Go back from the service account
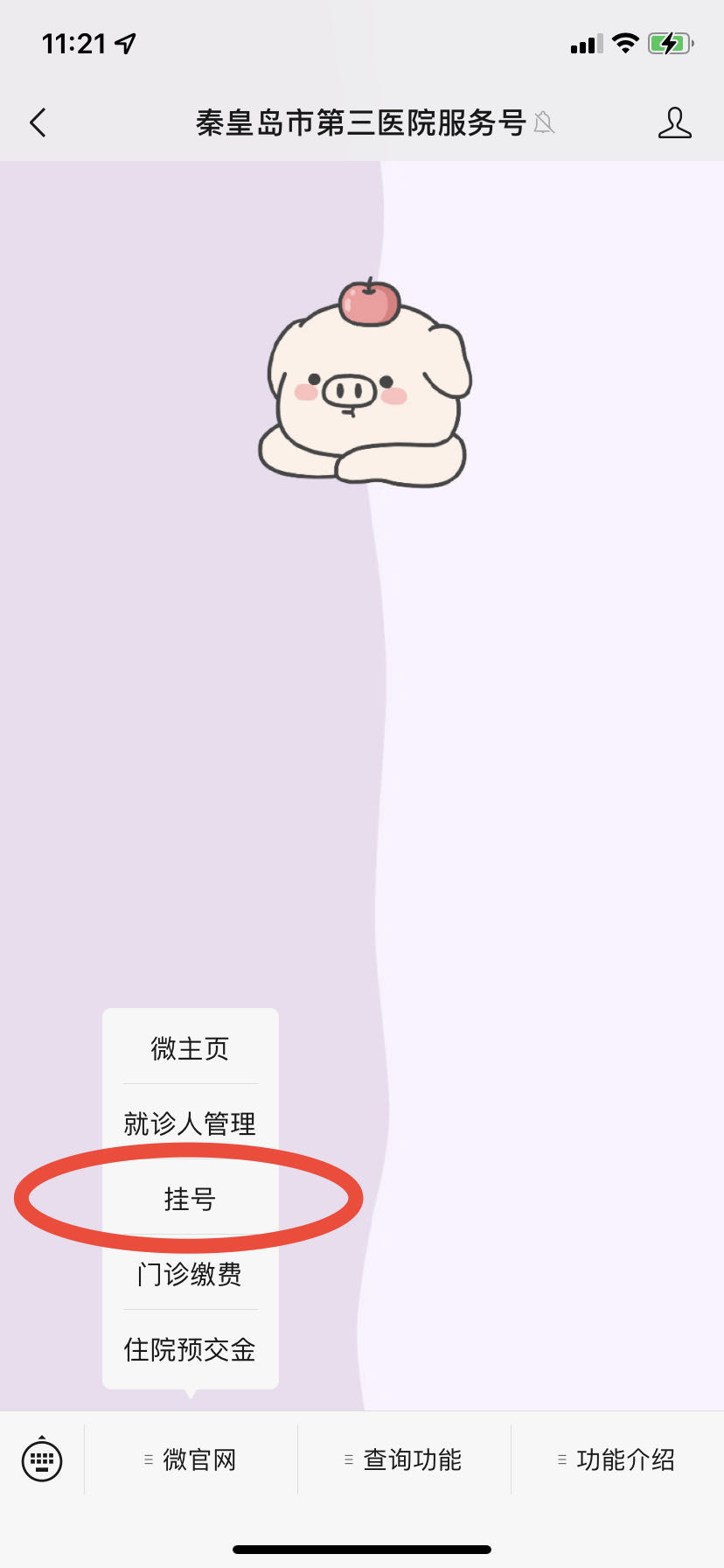Image resolution: width=724 pixels, height=1568 pixels. [x=38, y=123]
